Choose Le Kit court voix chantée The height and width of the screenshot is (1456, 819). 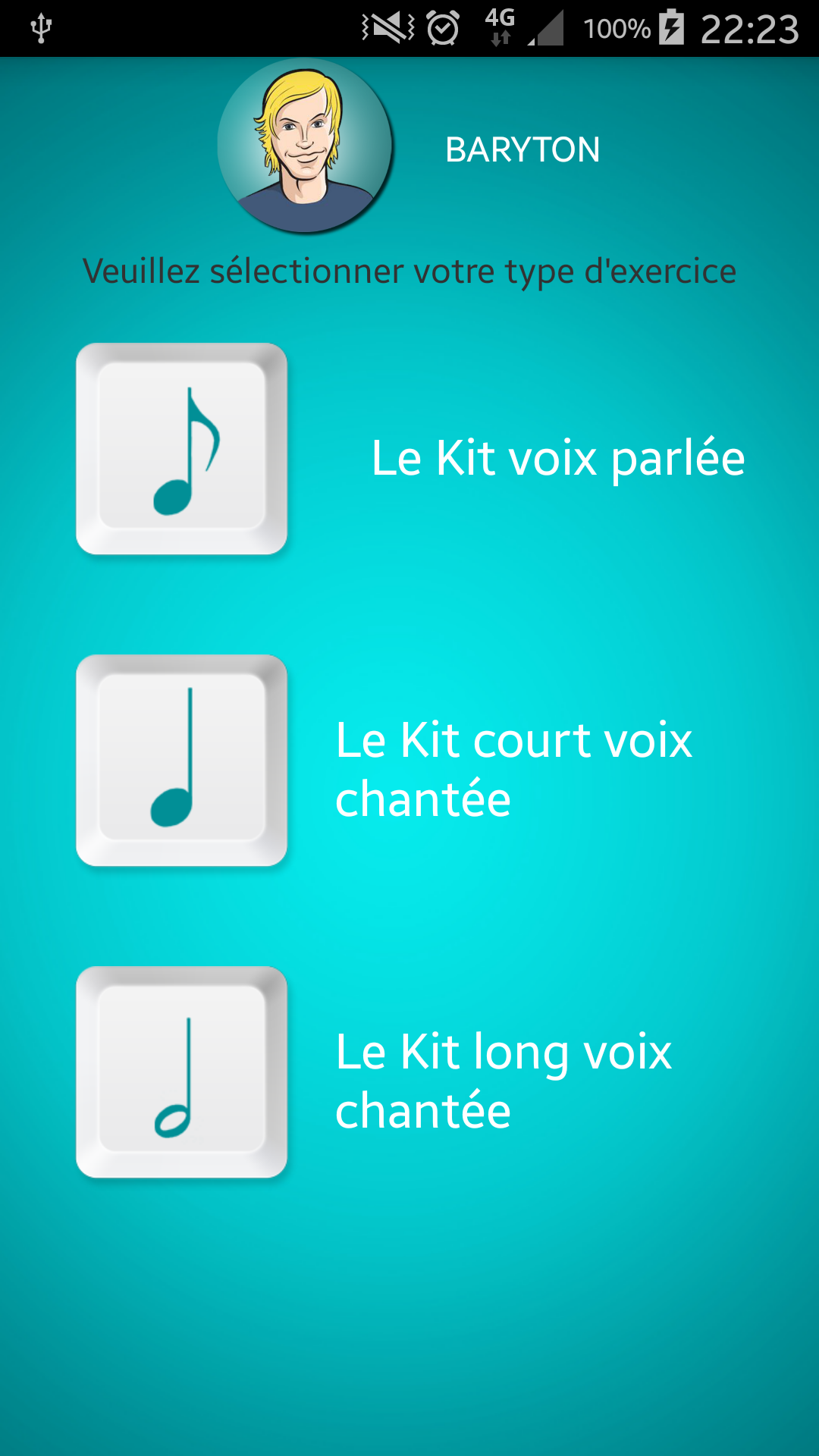click(x=182, y=761)
